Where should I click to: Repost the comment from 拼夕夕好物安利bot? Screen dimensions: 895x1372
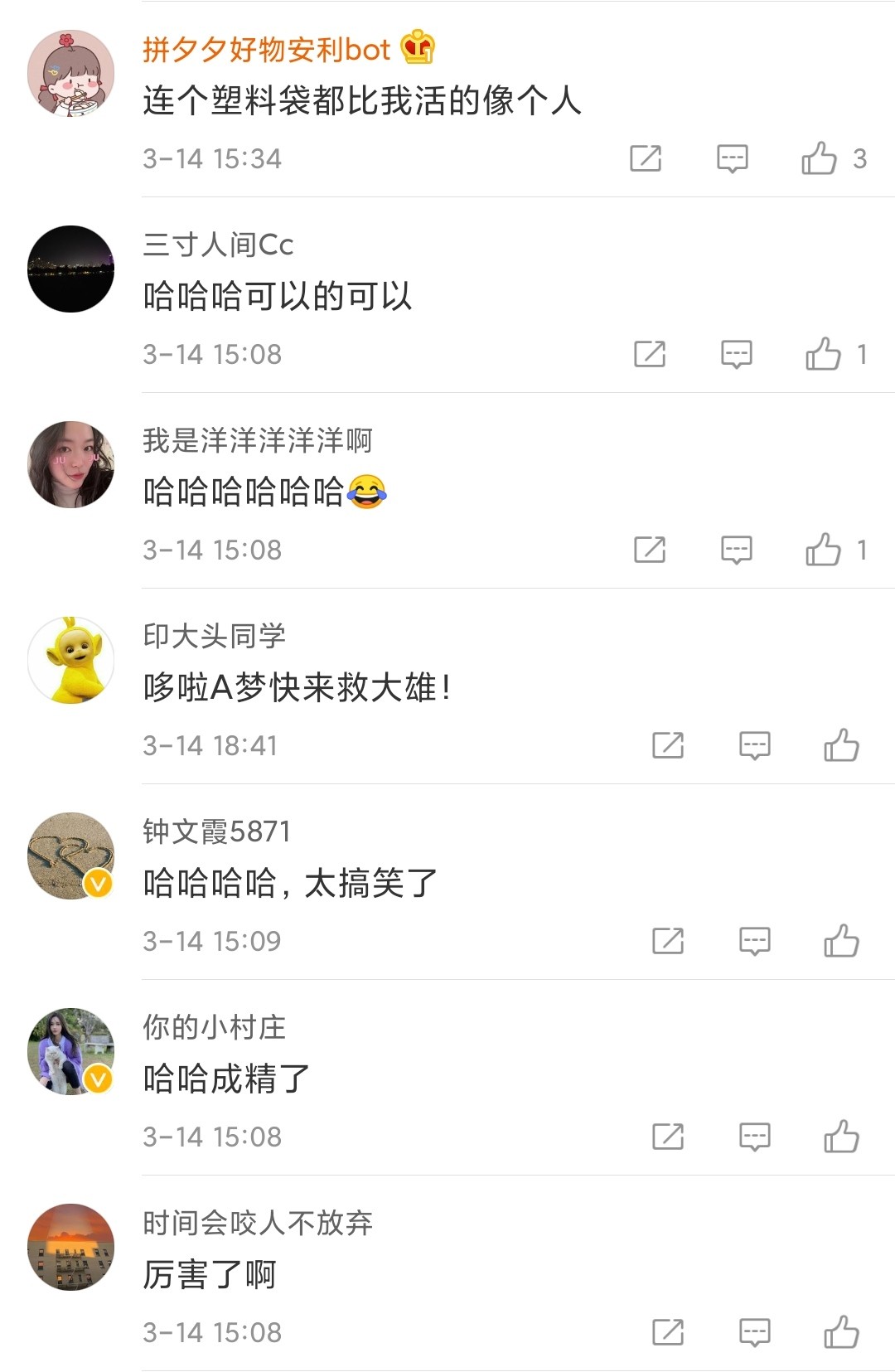(x=646, y=158)
